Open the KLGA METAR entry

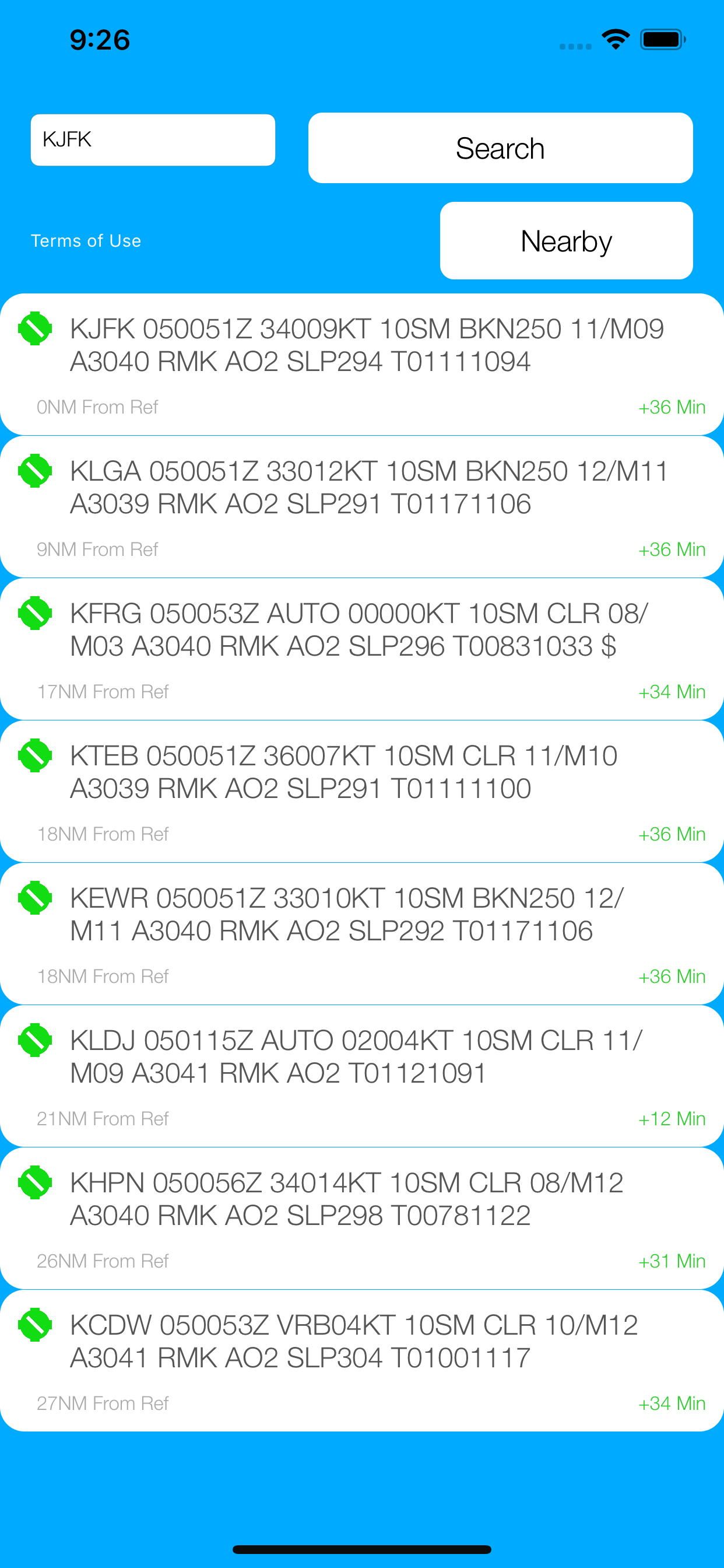[362, 505]
